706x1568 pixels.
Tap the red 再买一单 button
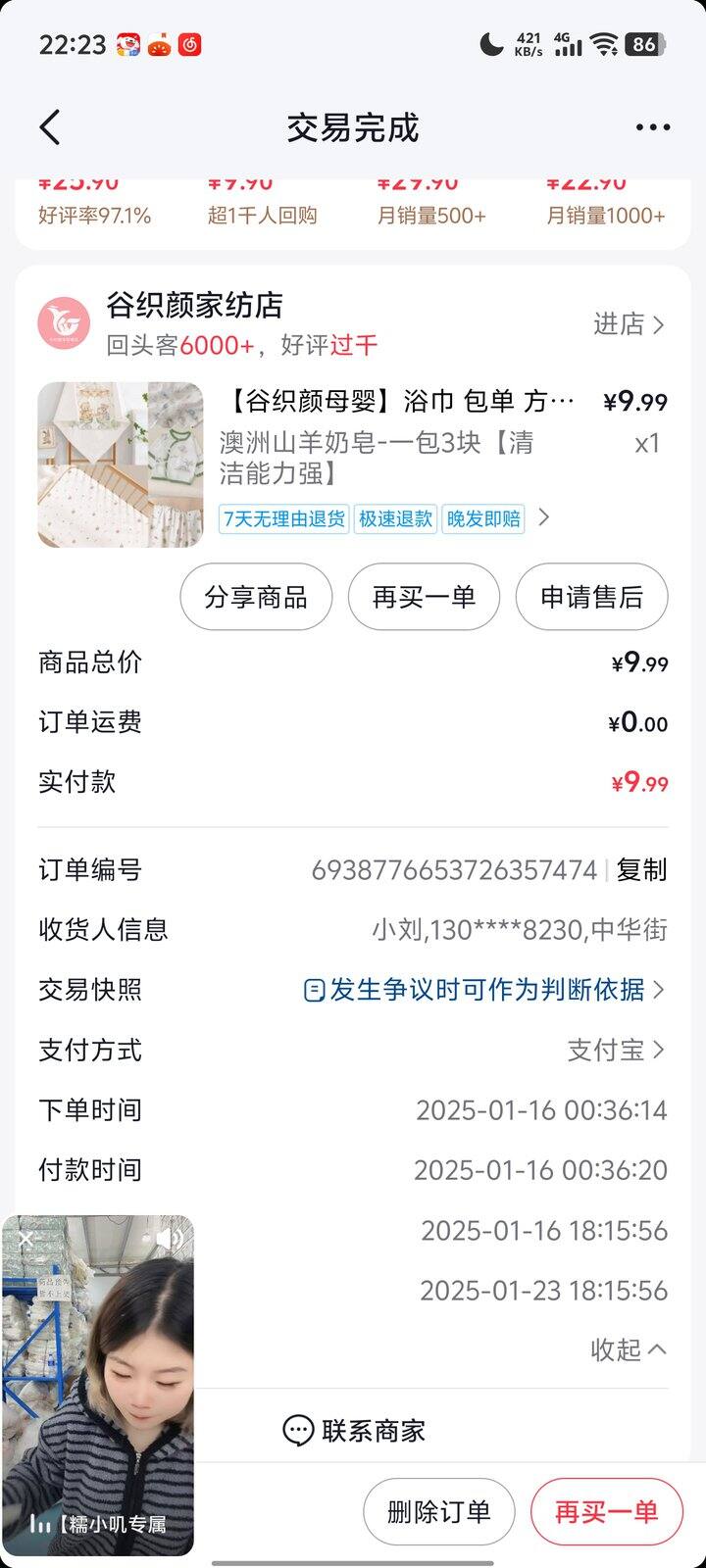coord(606,1512)
